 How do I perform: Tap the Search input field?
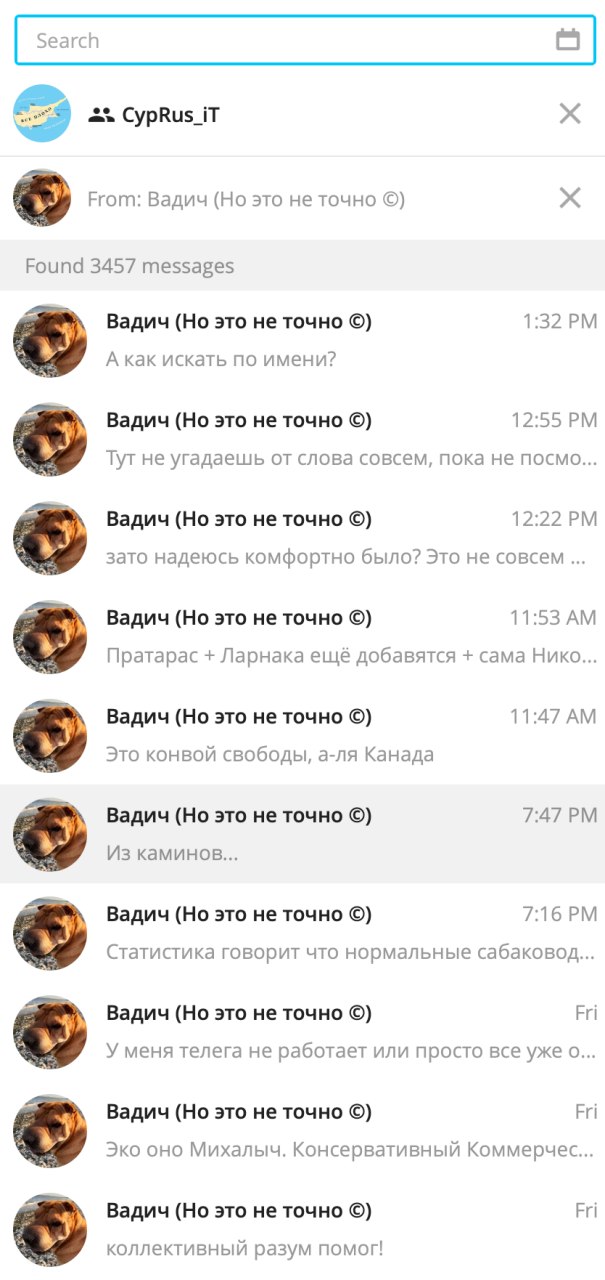pyautogui.click(x=280, y=40)
